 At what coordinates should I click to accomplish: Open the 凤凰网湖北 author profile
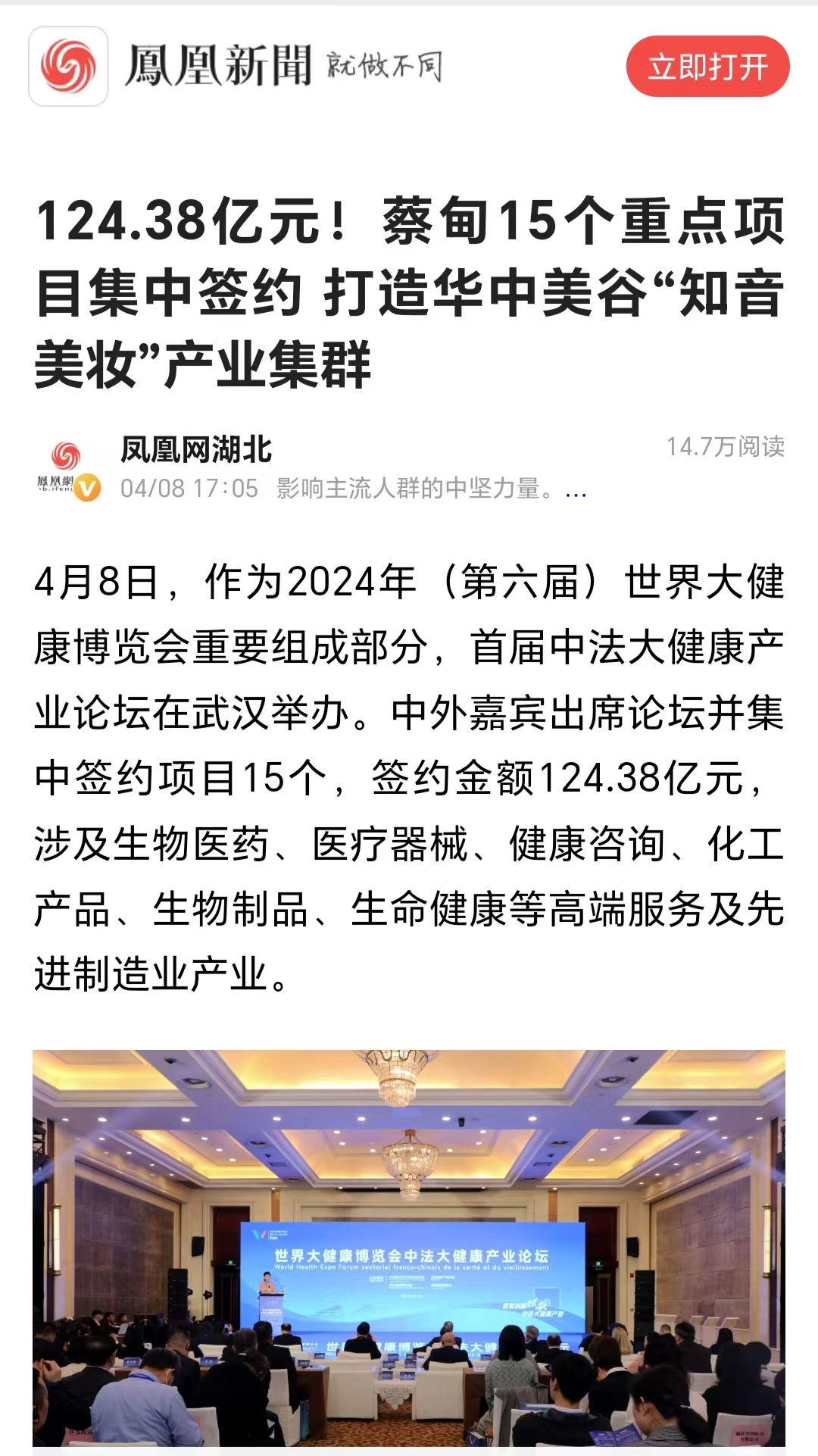(195, 449)
